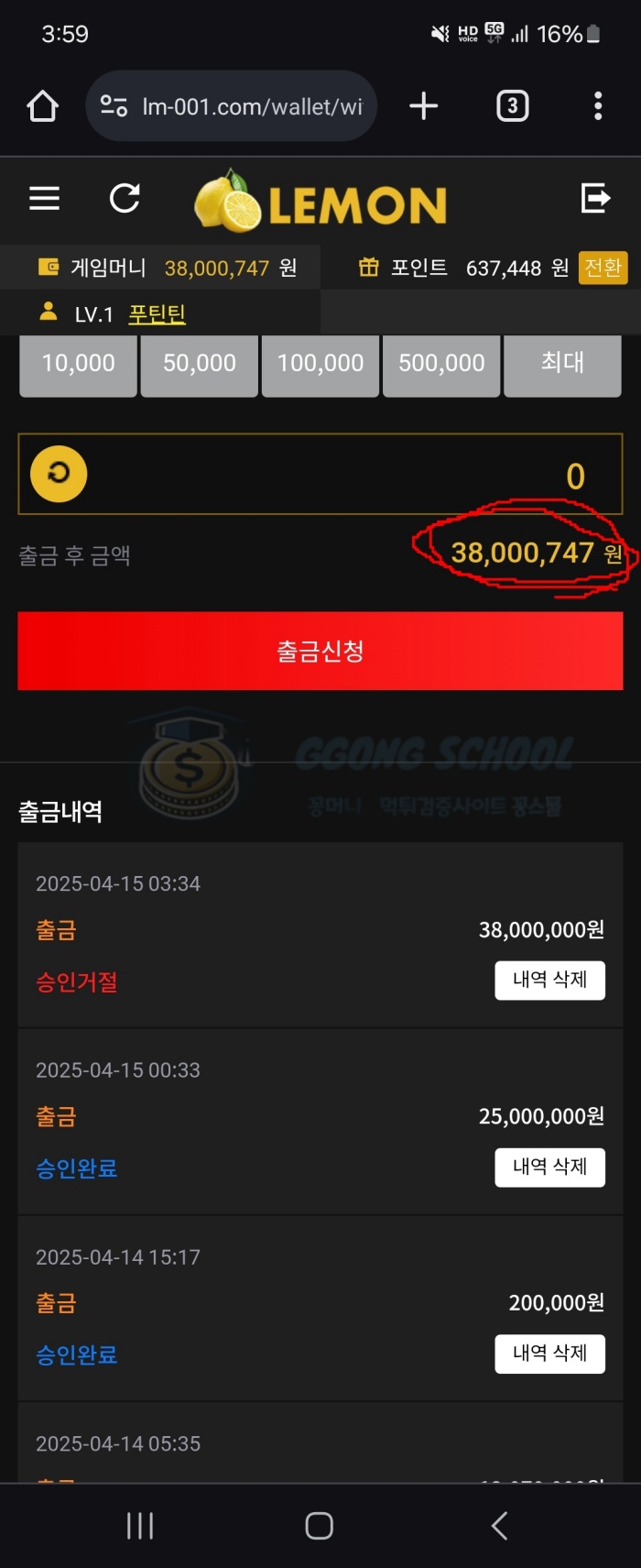Tap the 전환 points convert button
The image size is (641, 1568).
(603, 268)
